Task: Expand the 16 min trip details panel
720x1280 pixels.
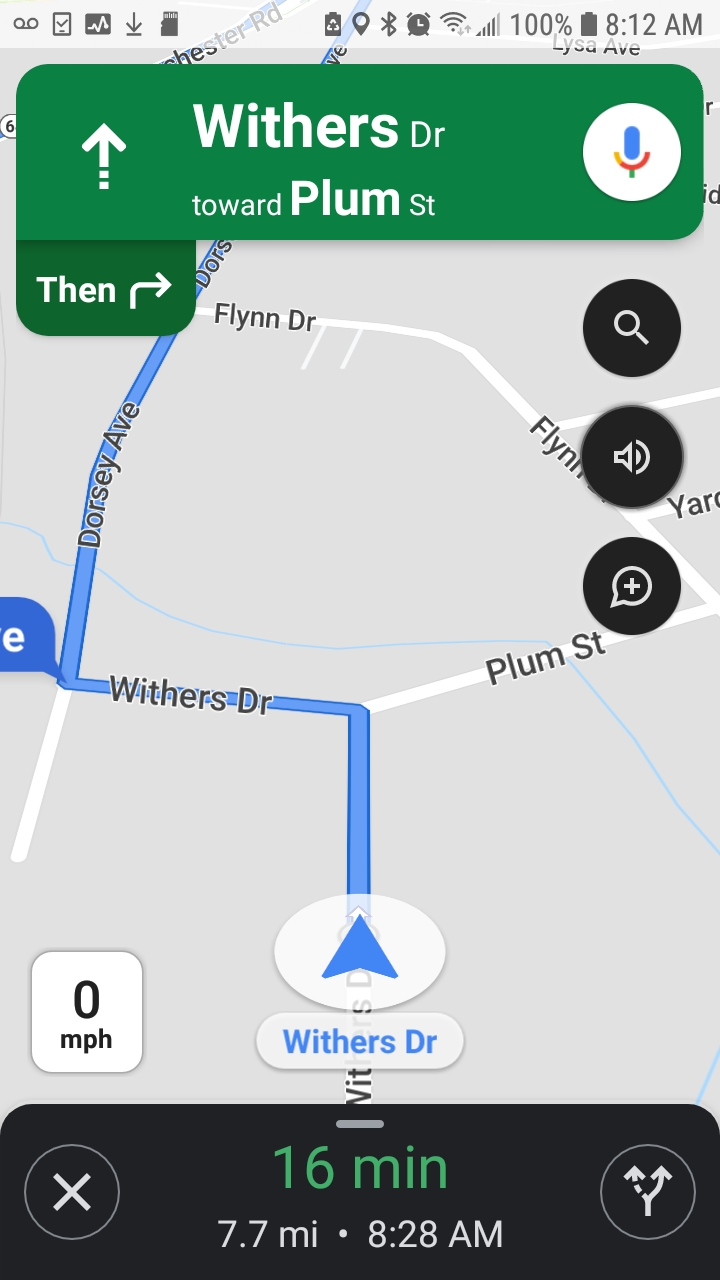Action: pyautogui.click(x=360, y=1192)
